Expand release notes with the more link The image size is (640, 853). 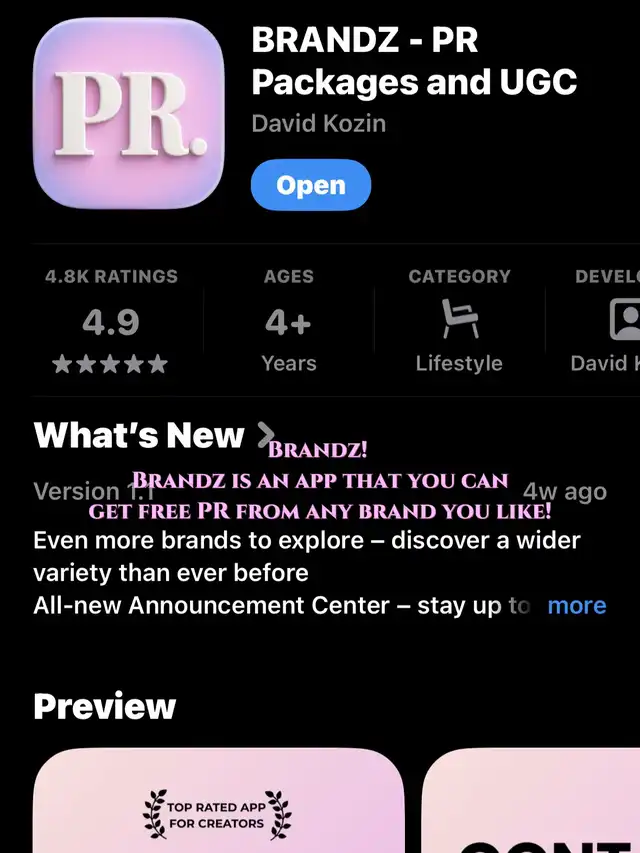click(576, 605)
